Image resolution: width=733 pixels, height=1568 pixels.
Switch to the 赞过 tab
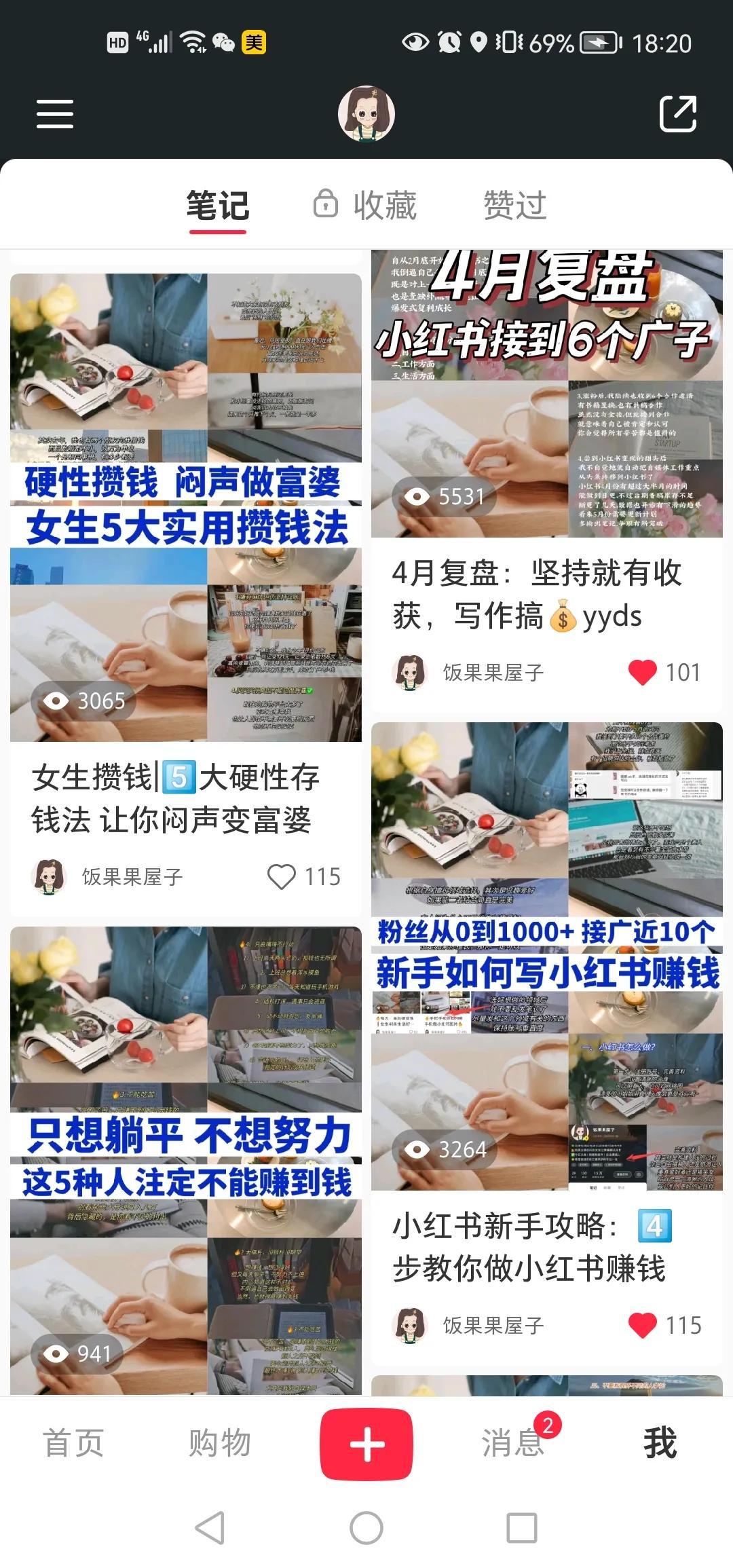tap(512, 204)
